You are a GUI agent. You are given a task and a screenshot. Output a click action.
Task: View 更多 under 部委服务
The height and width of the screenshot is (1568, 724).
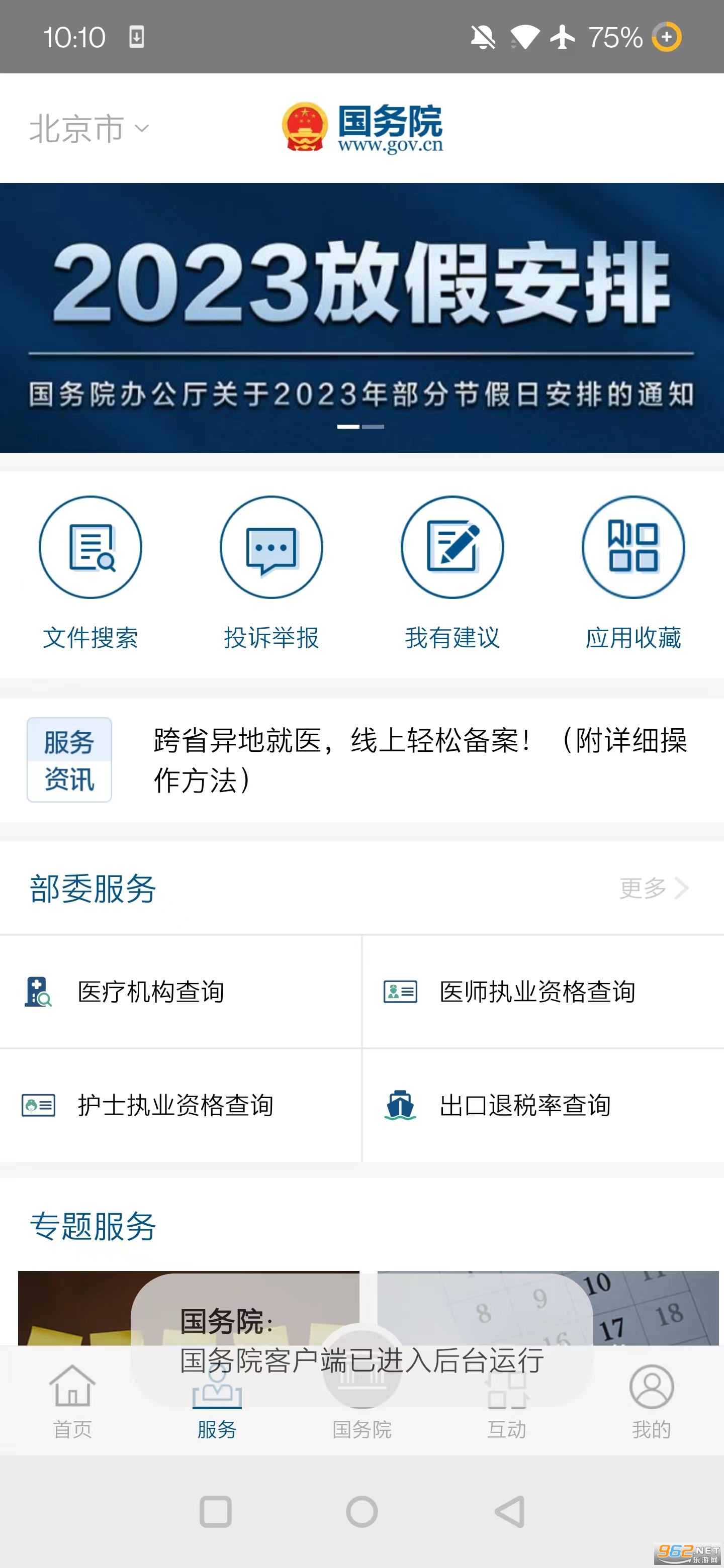653,888
